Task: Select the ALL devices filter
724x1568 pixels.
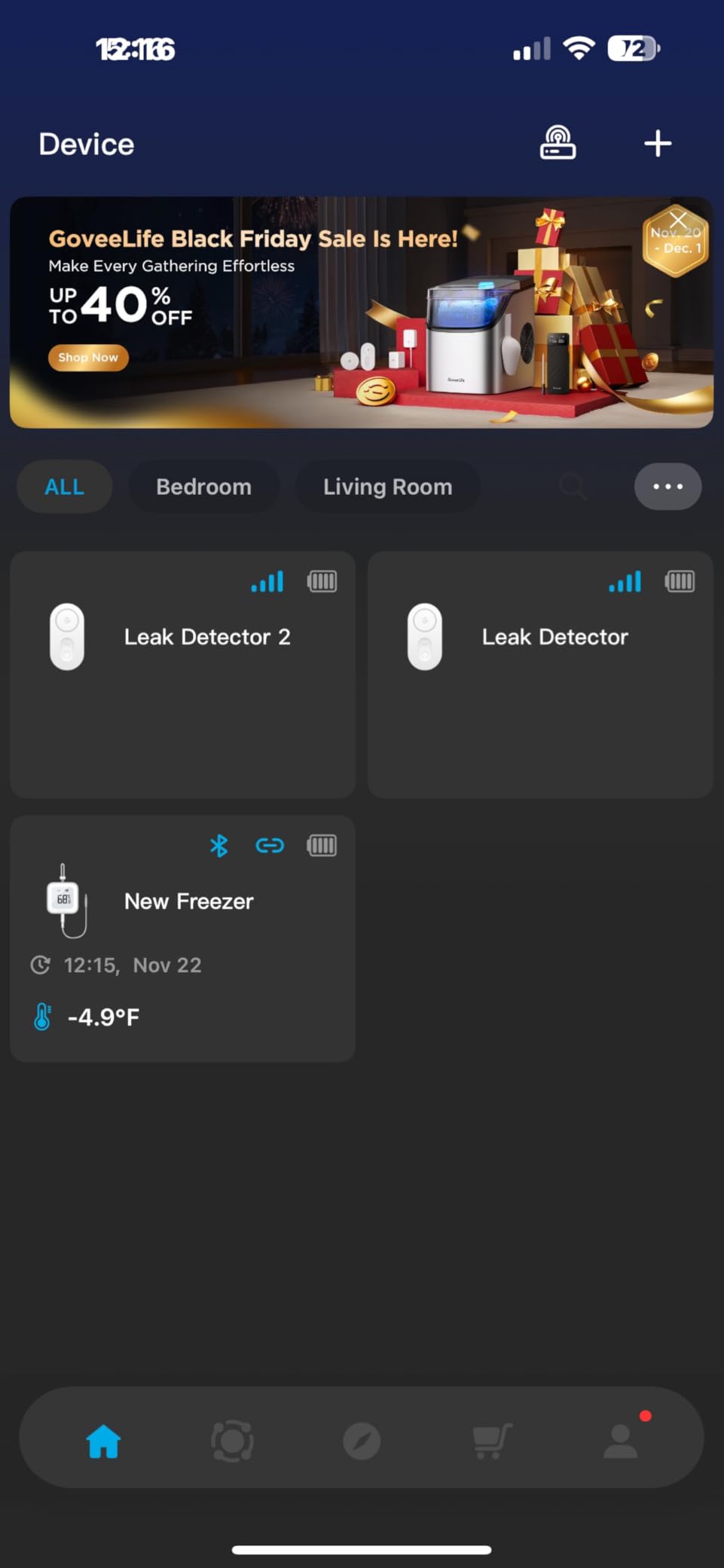Action: (64, 487)
